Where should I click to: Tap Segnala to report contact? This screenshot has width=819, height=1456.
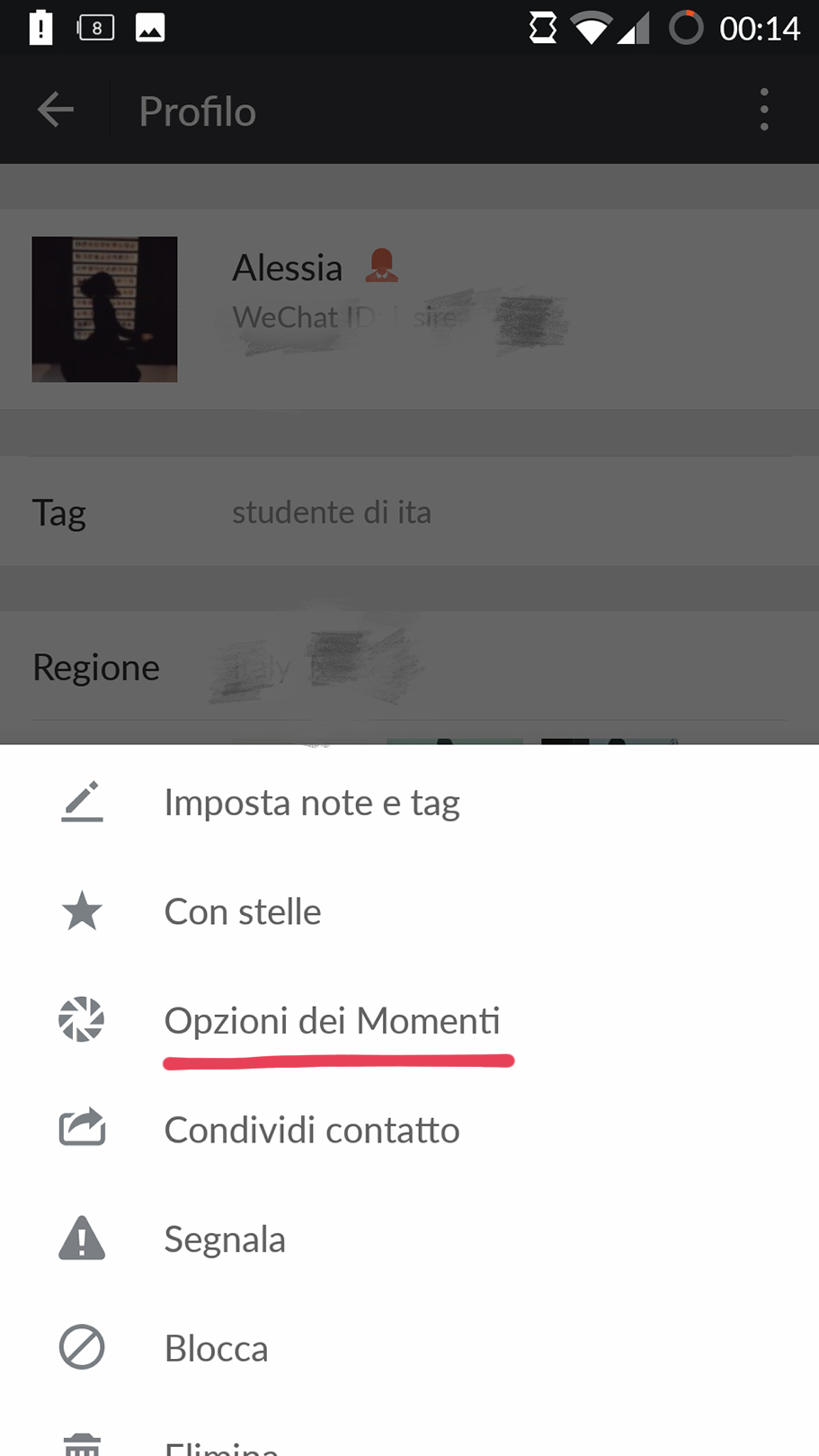pyautogui.click(x=225, y=1239)
